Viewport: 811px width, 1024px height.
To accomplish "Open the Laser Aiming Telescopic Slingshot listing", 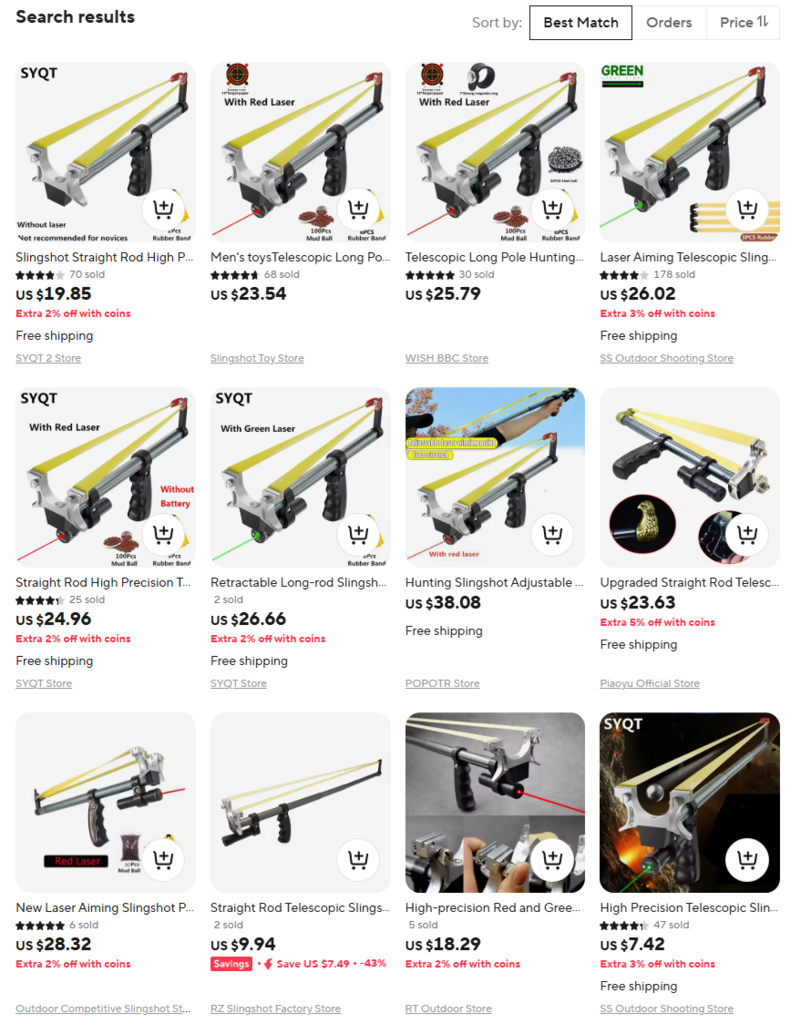I will (x=689, y=257).
